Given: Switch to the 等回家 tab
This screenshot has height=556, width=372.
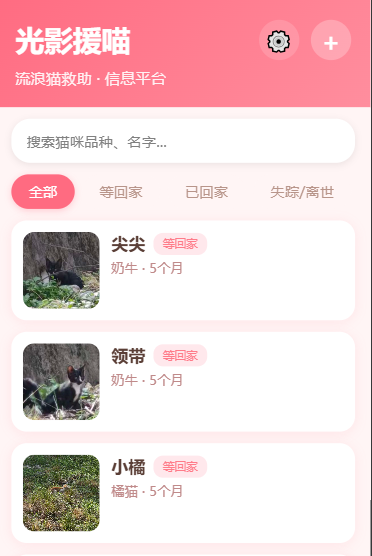Looking at the screenshot, I should [x=121, y=192].
